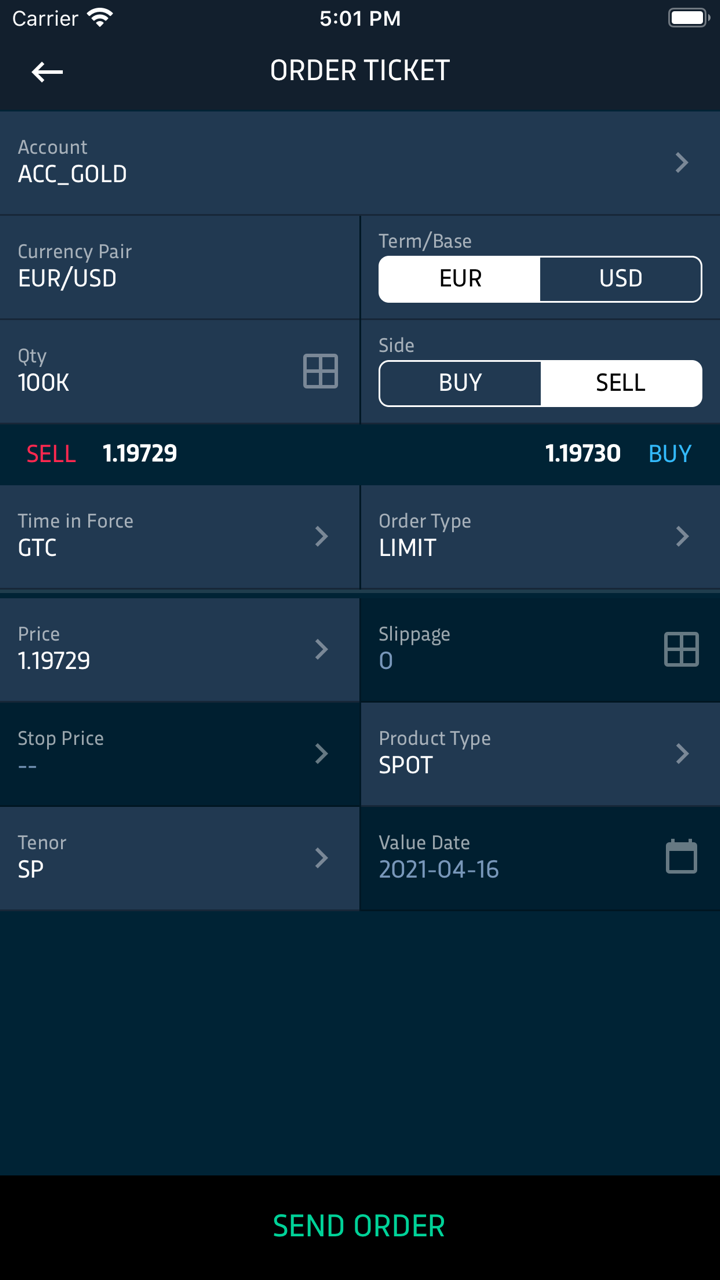Open the Slippage keypad
The image size is (720, 1280).
click(680, 650)
